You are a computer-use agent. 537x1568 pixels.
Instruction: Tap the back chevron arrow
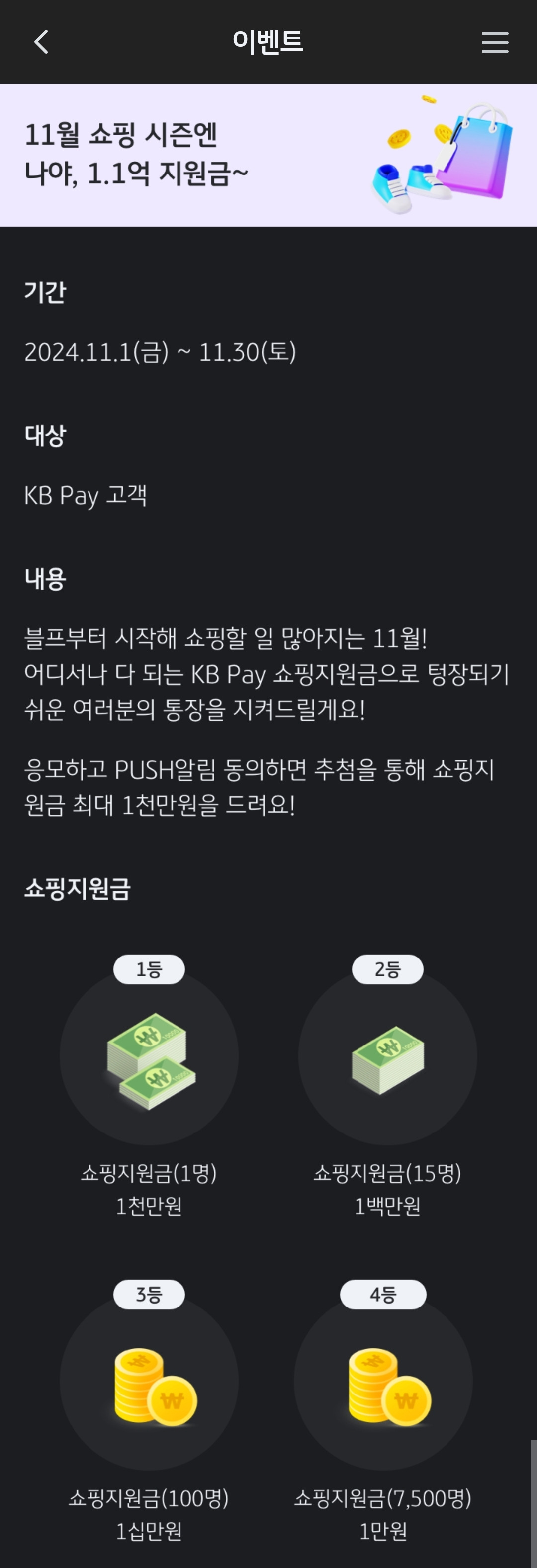point(40,42)
